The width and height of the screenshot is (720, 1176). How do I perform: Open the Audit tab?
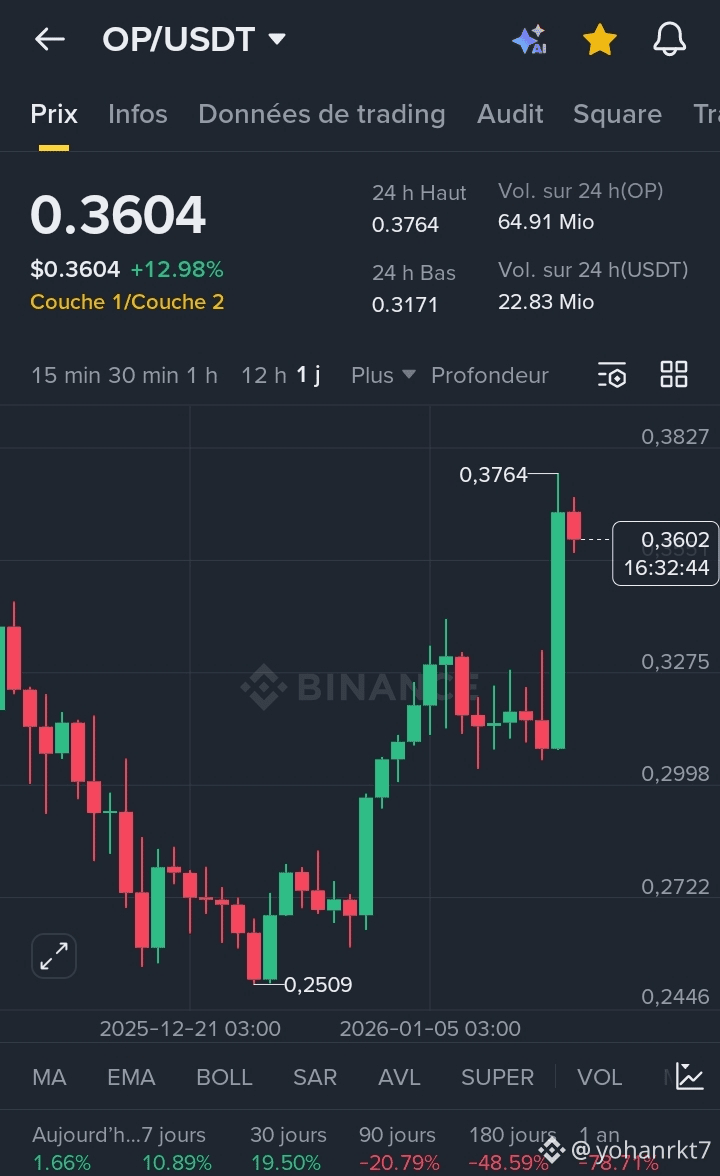point(510,114)
